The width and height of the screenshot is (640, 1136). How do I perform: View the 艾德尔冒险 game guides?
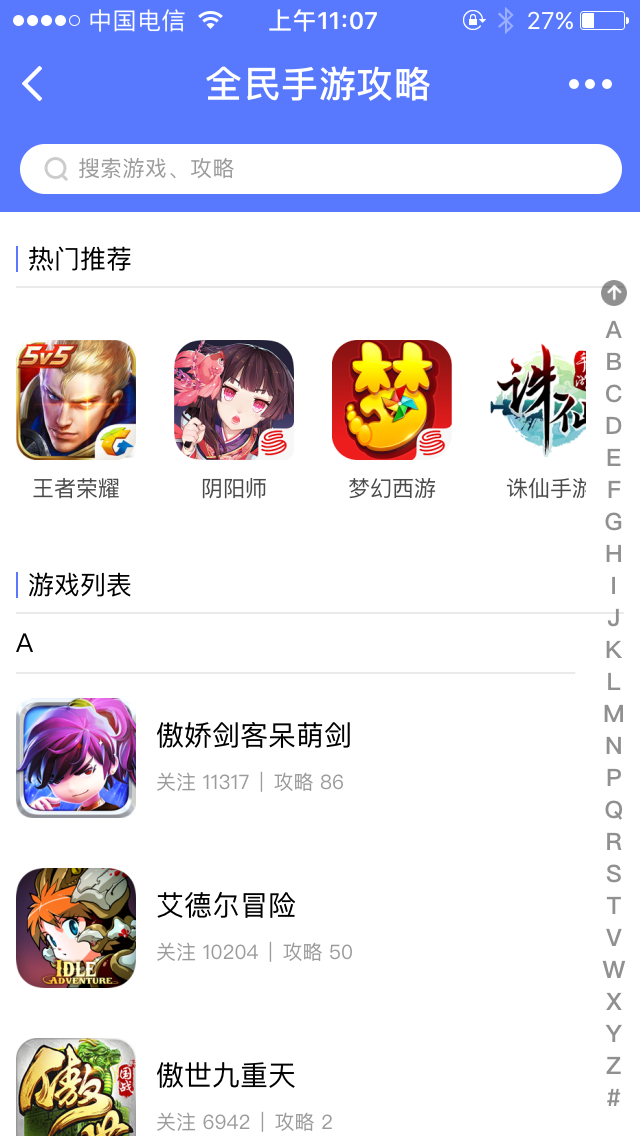[227, 926]
